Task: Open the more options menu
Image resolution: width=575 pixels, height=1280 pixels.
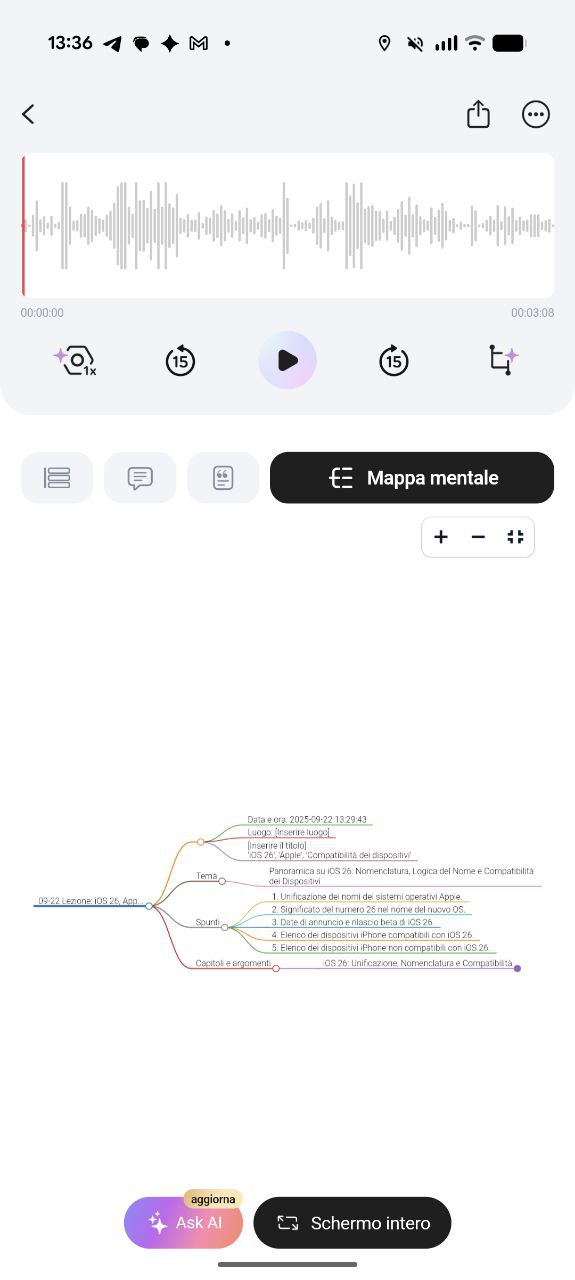Action: click(536, 114)
